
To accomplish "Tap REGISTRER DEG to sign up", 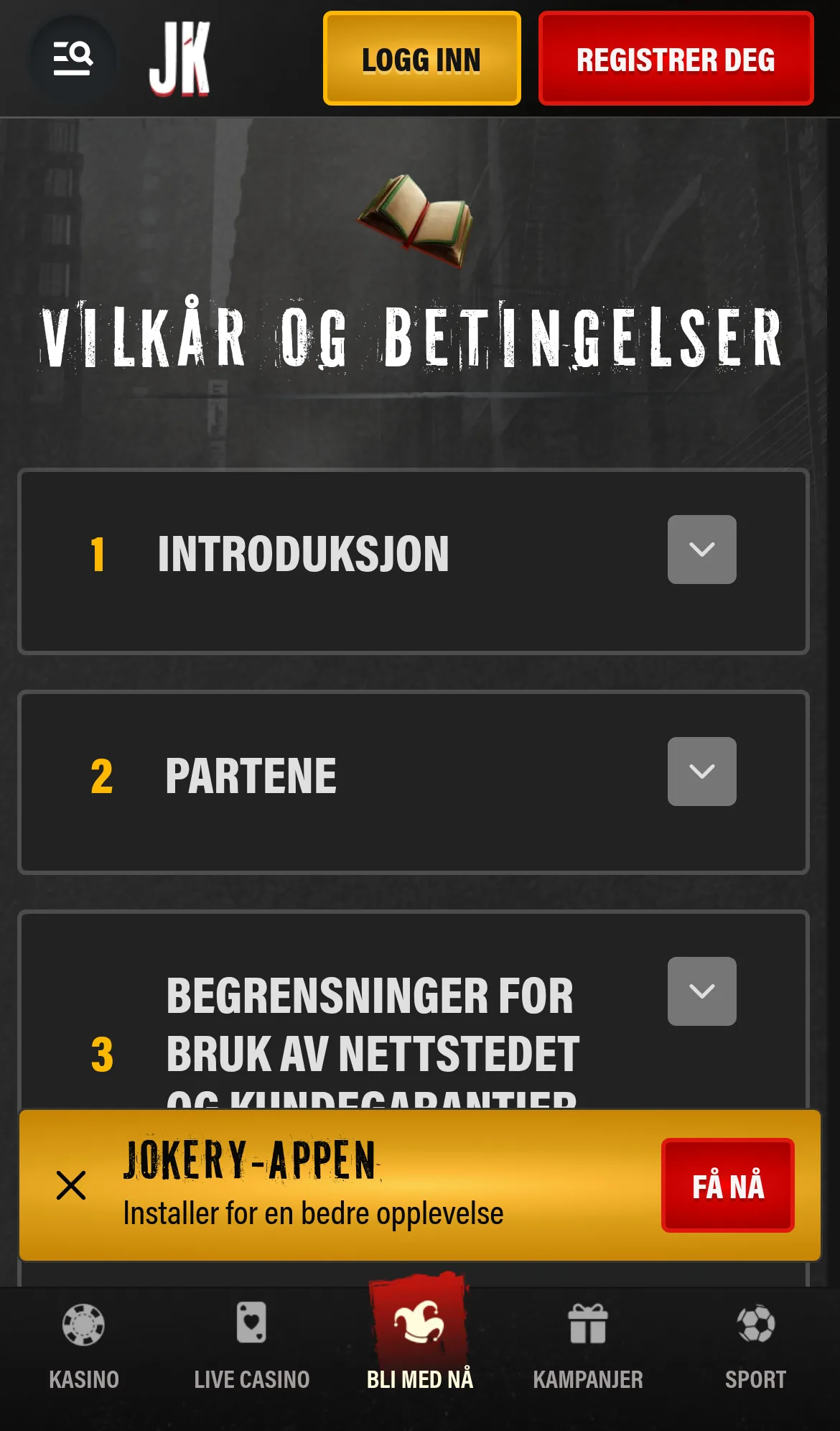I will (676, 58).
